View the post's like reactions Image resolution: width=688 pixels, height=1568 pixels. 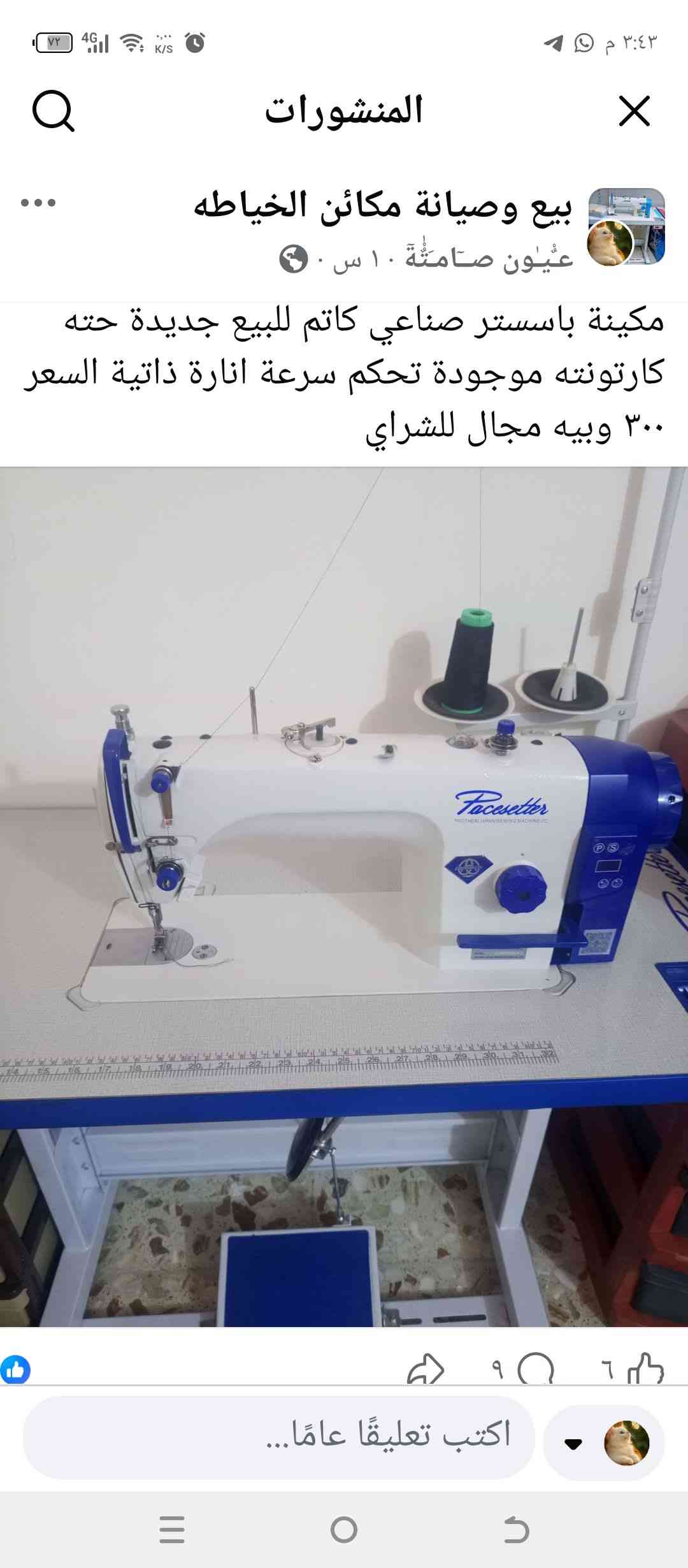tap(15, 1369)
